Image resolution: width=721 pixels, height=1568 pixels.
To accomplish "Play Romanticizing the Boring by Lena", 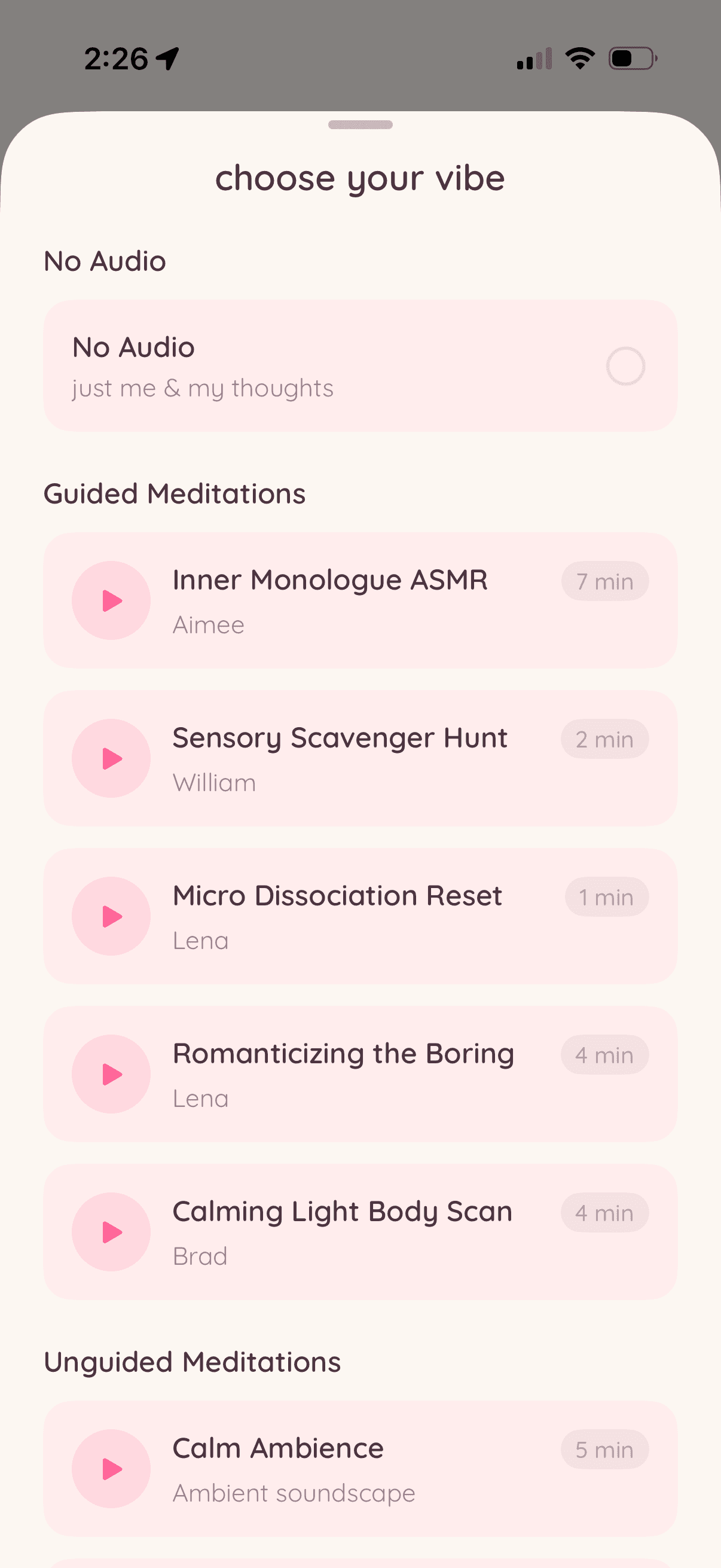I will pyautogui.click(x=111, y=1075).
